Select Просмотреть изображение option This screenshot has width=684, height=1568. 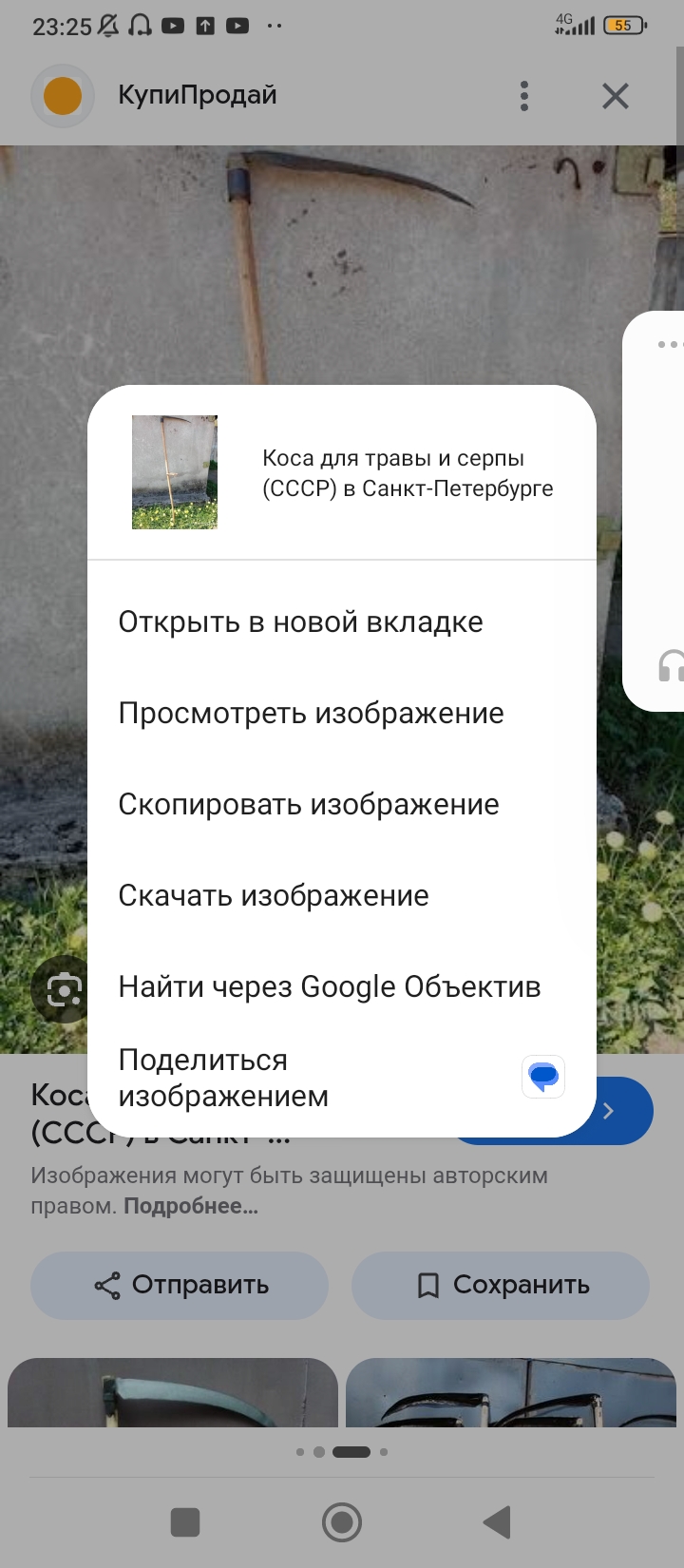[311, 714]
